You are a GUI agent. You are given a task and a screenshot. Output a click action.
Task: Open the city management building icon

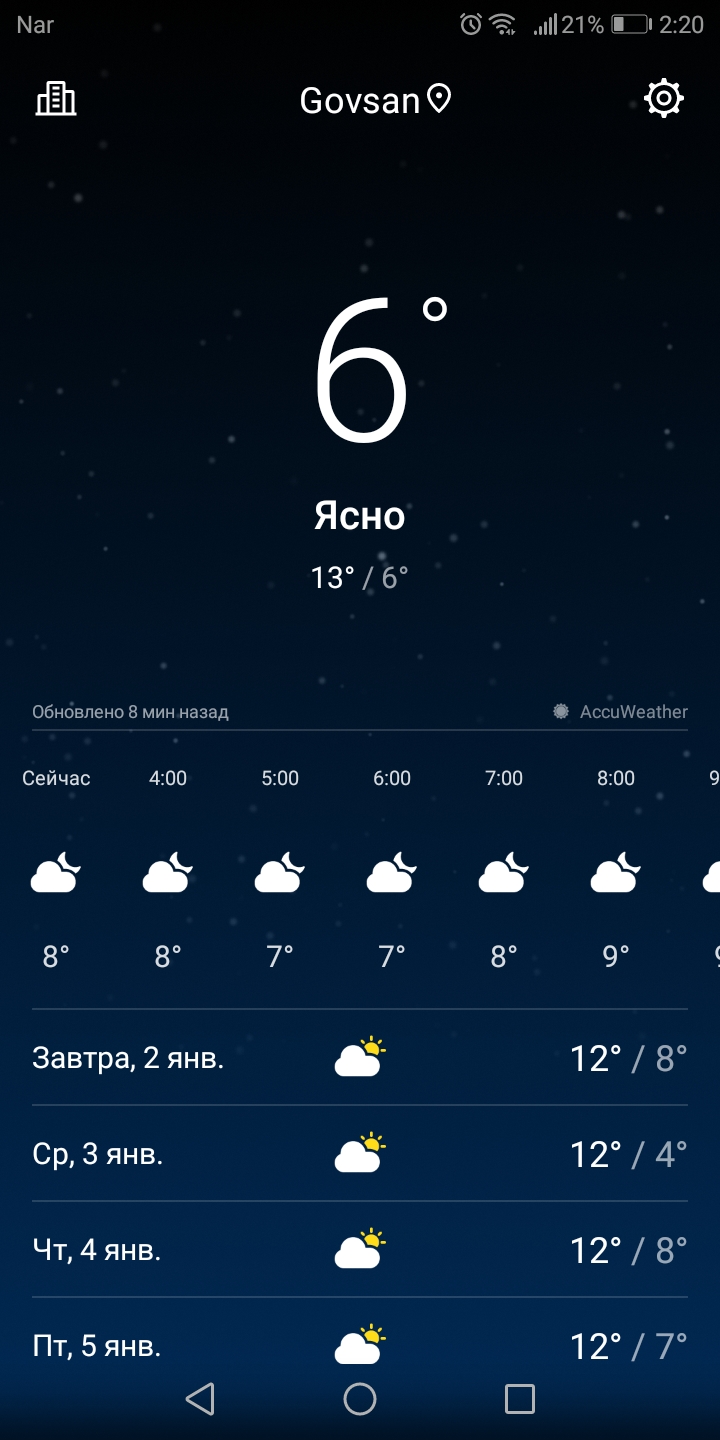tap(55, 99)
